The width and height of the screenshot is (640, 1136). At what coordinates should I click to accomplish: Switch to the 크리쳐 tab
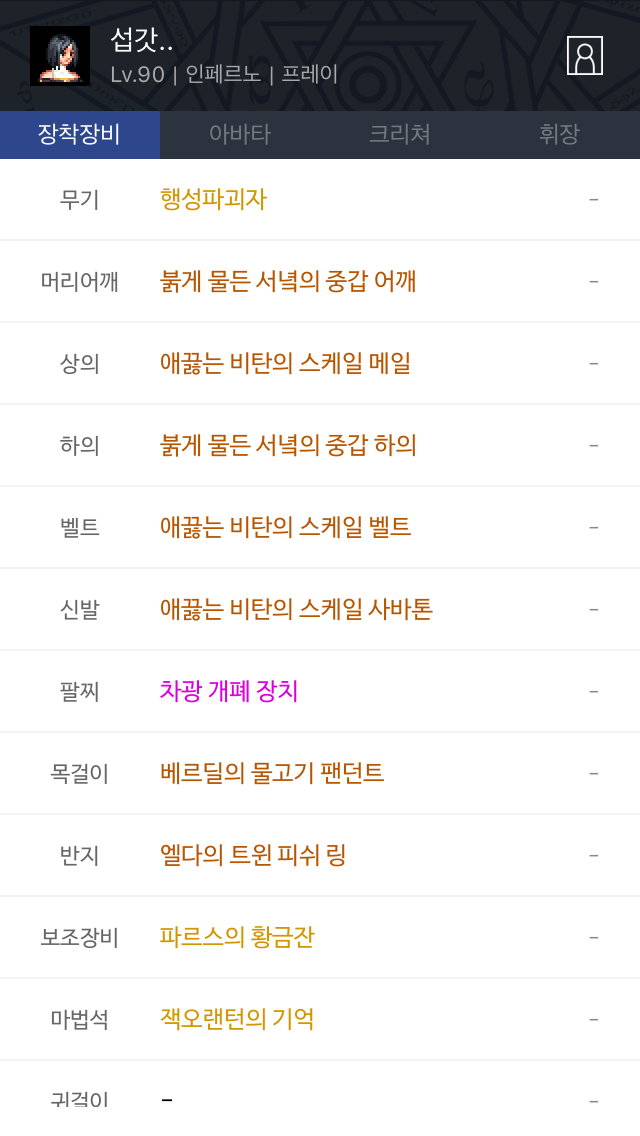(400, 134)
